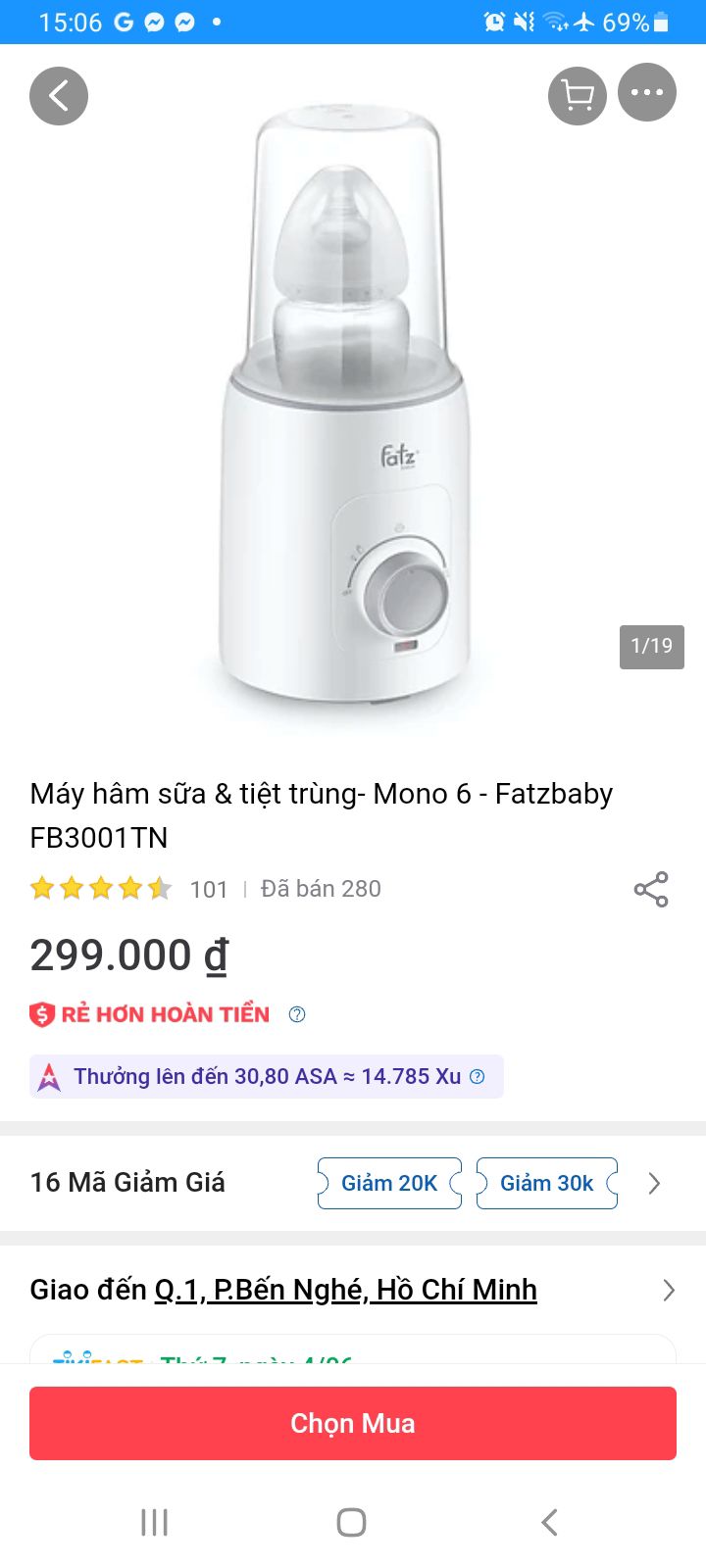Tap the 1/19 image counter badge
Screen dimensions: 706x1568
click(650, 646)
